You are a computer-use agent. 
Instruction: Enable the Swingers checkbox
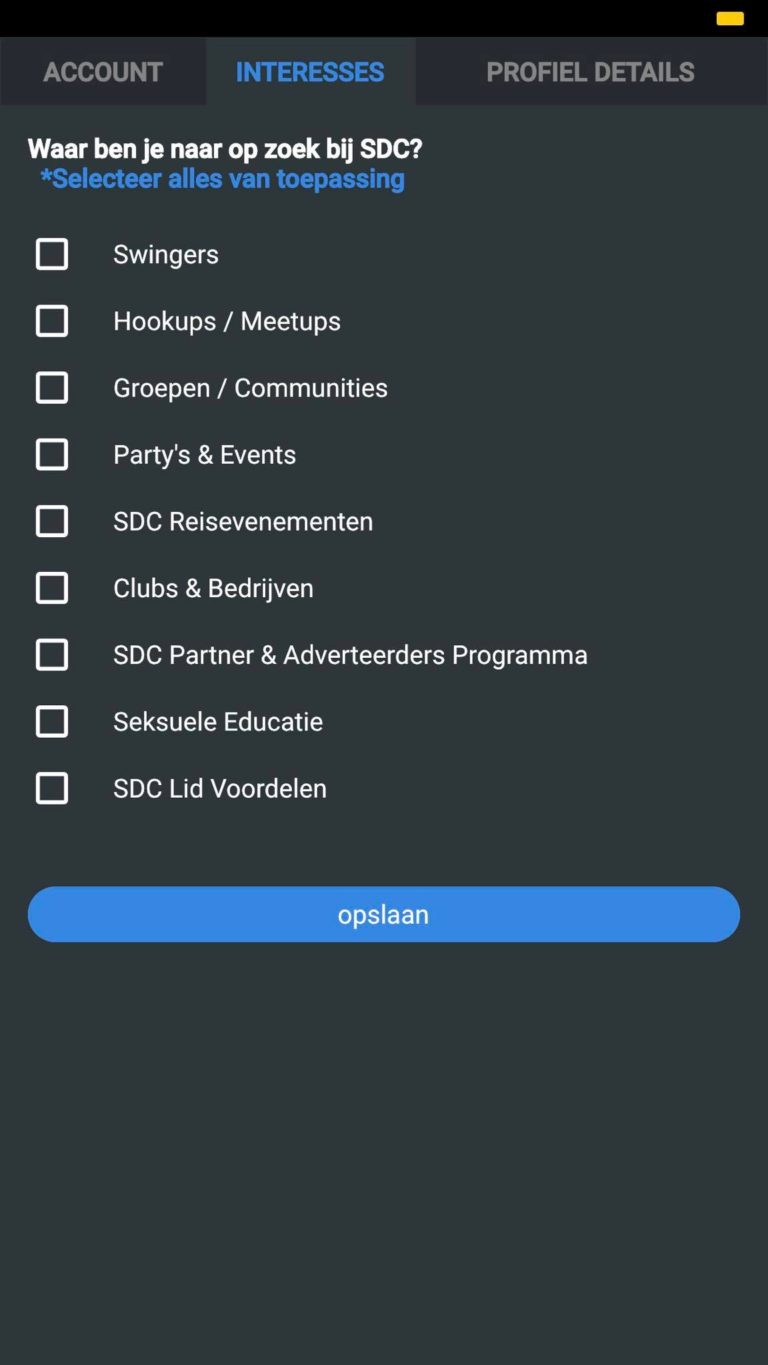(x=52, y=254)
